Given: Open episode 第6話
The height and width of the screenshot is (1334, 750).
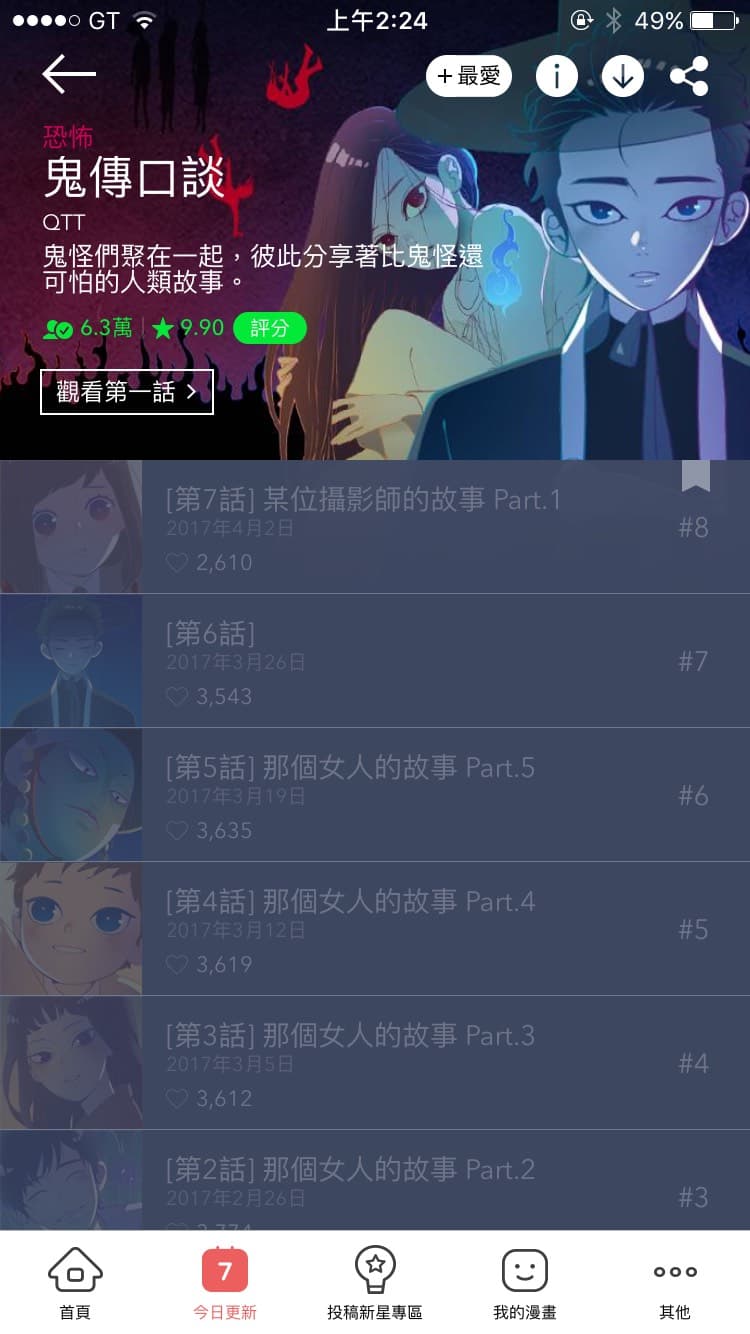Looking at the screenshot, I should 375,661.
